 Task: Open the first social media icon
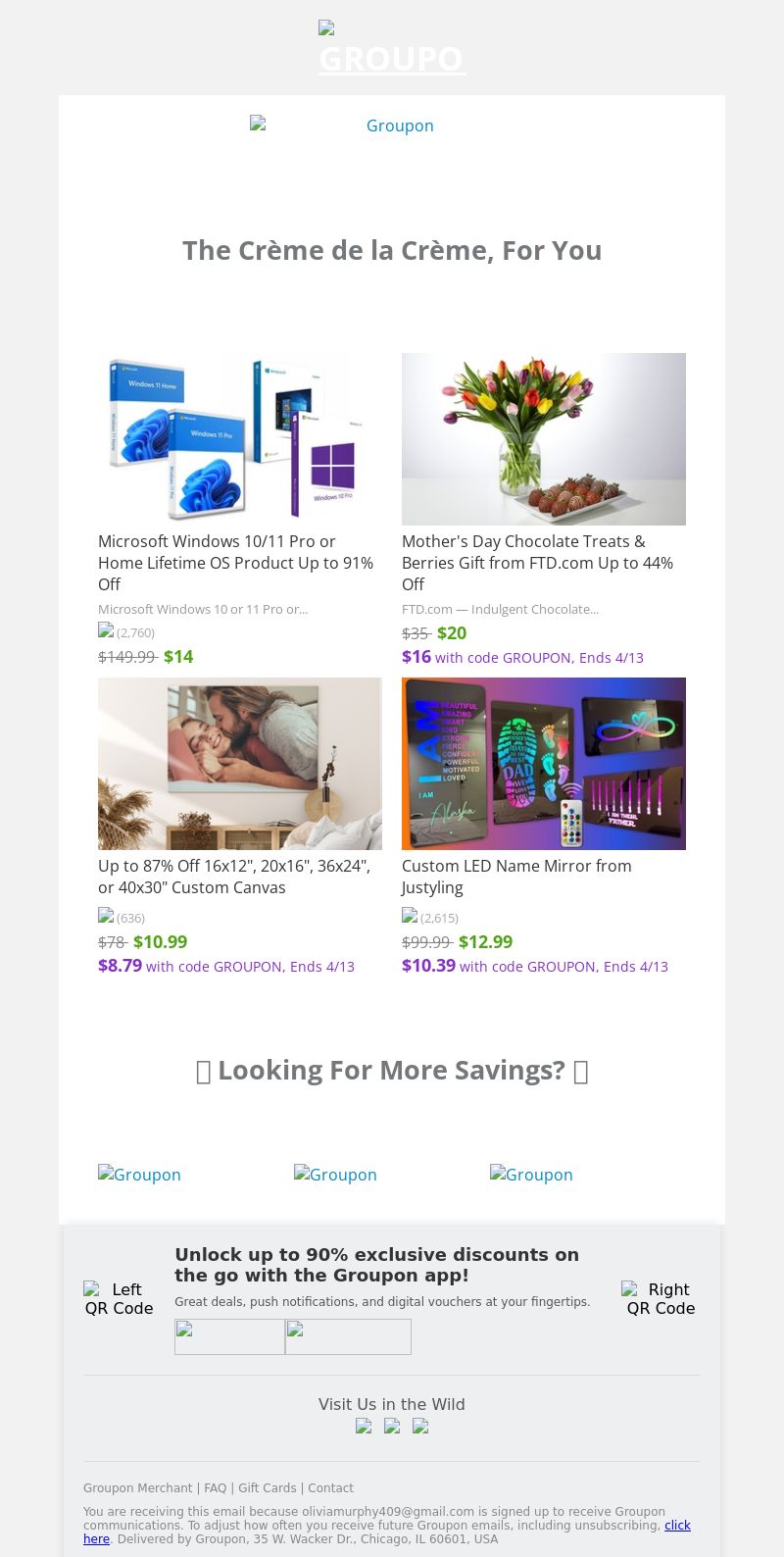click(364, 1427)
